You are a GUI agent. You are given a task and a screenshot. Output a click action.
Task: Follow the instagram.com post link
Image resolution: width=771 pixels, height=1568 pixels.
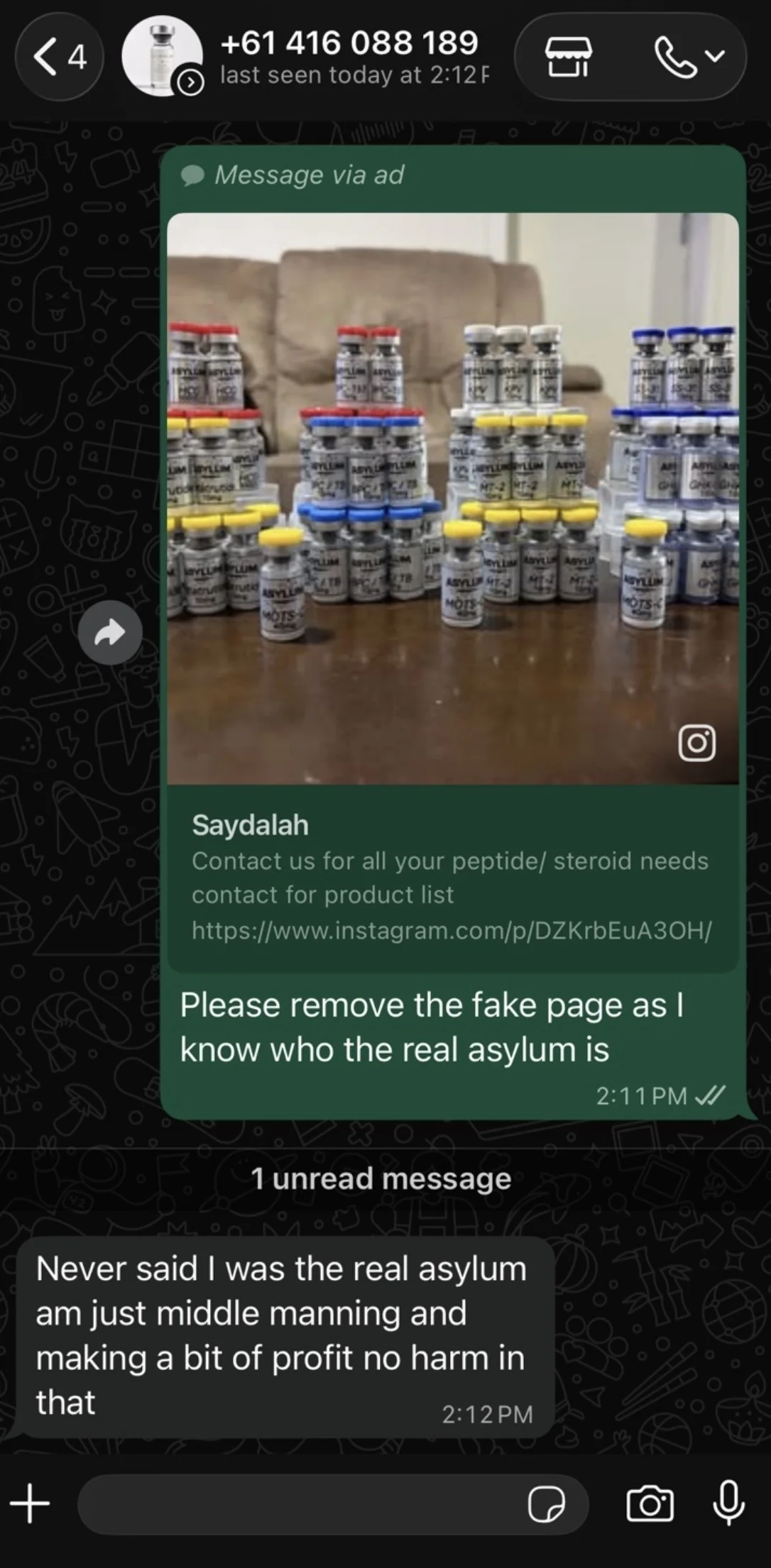[452, 929]
